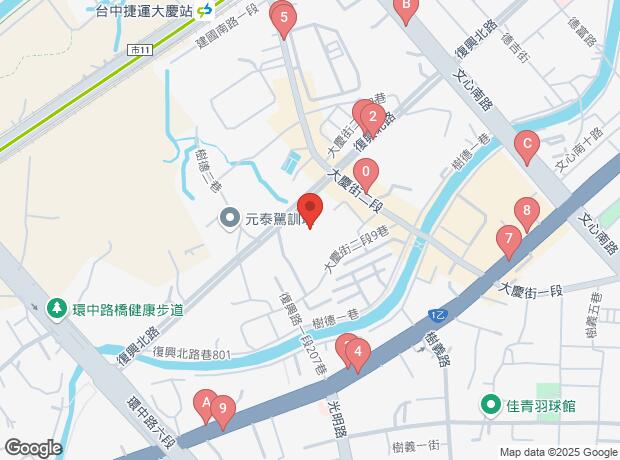This screenshot has width=620, height=460.
Task: Tap marker number 9
Action: point(221,410)
